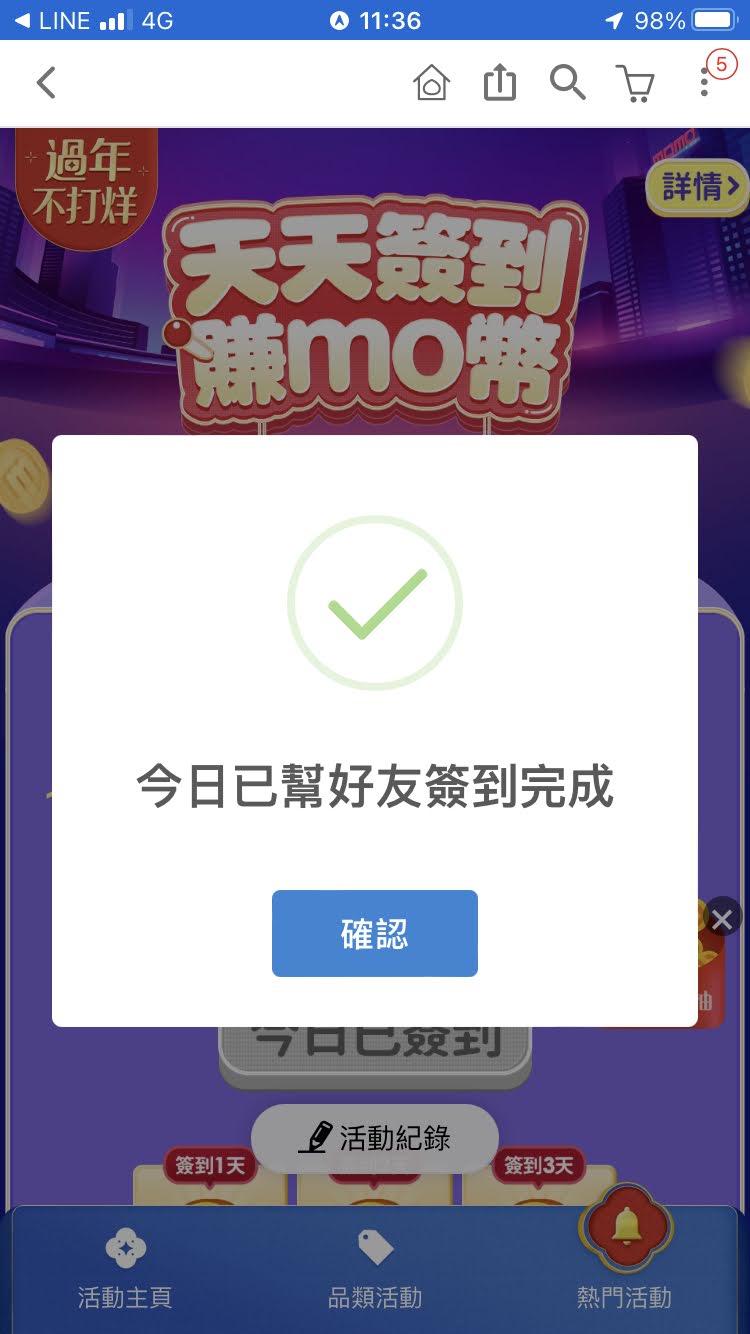
Task: Open search with the magnifier icon
Action: tap(567, 83)
